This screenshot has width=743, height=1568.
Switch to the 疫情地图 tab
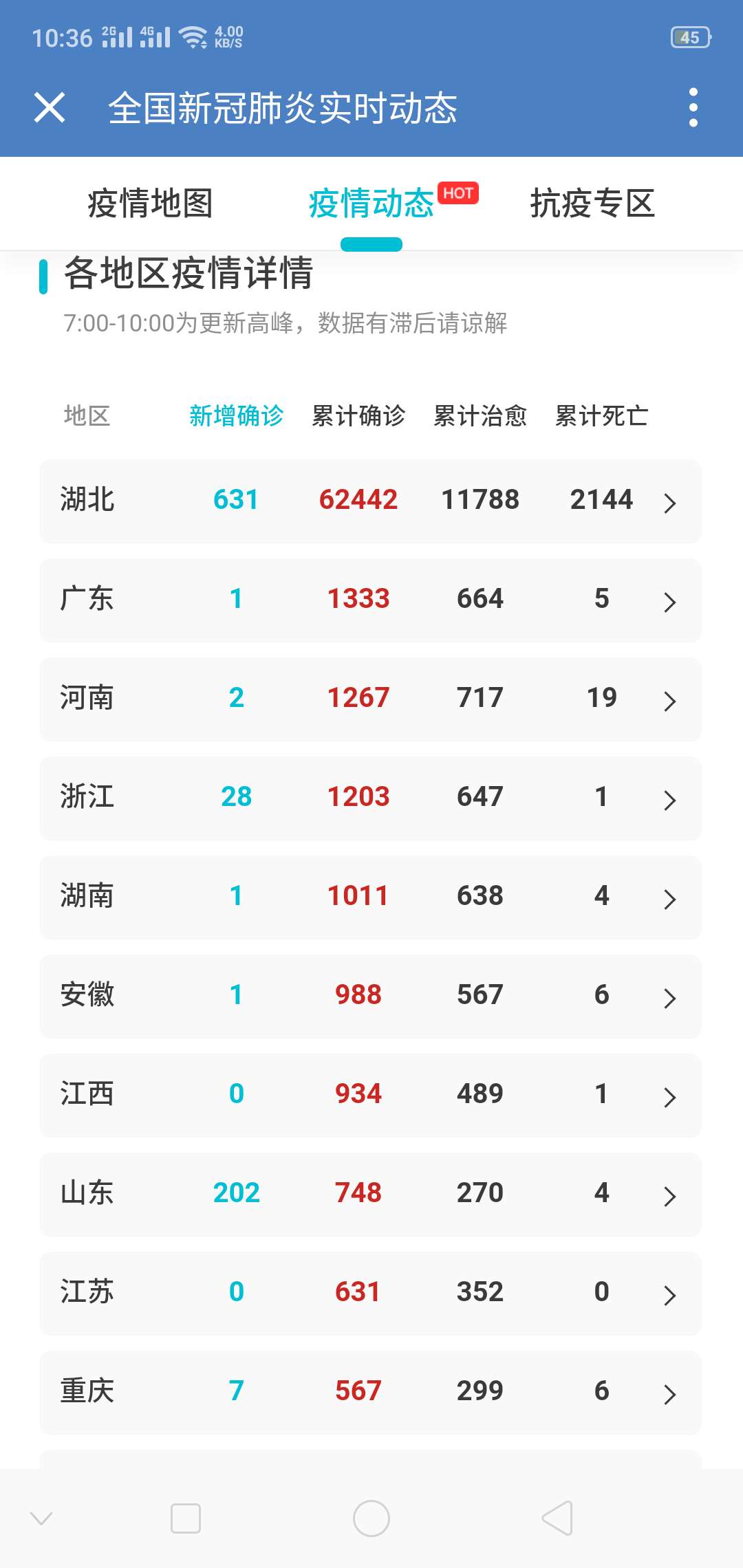(x=150, y=204)
